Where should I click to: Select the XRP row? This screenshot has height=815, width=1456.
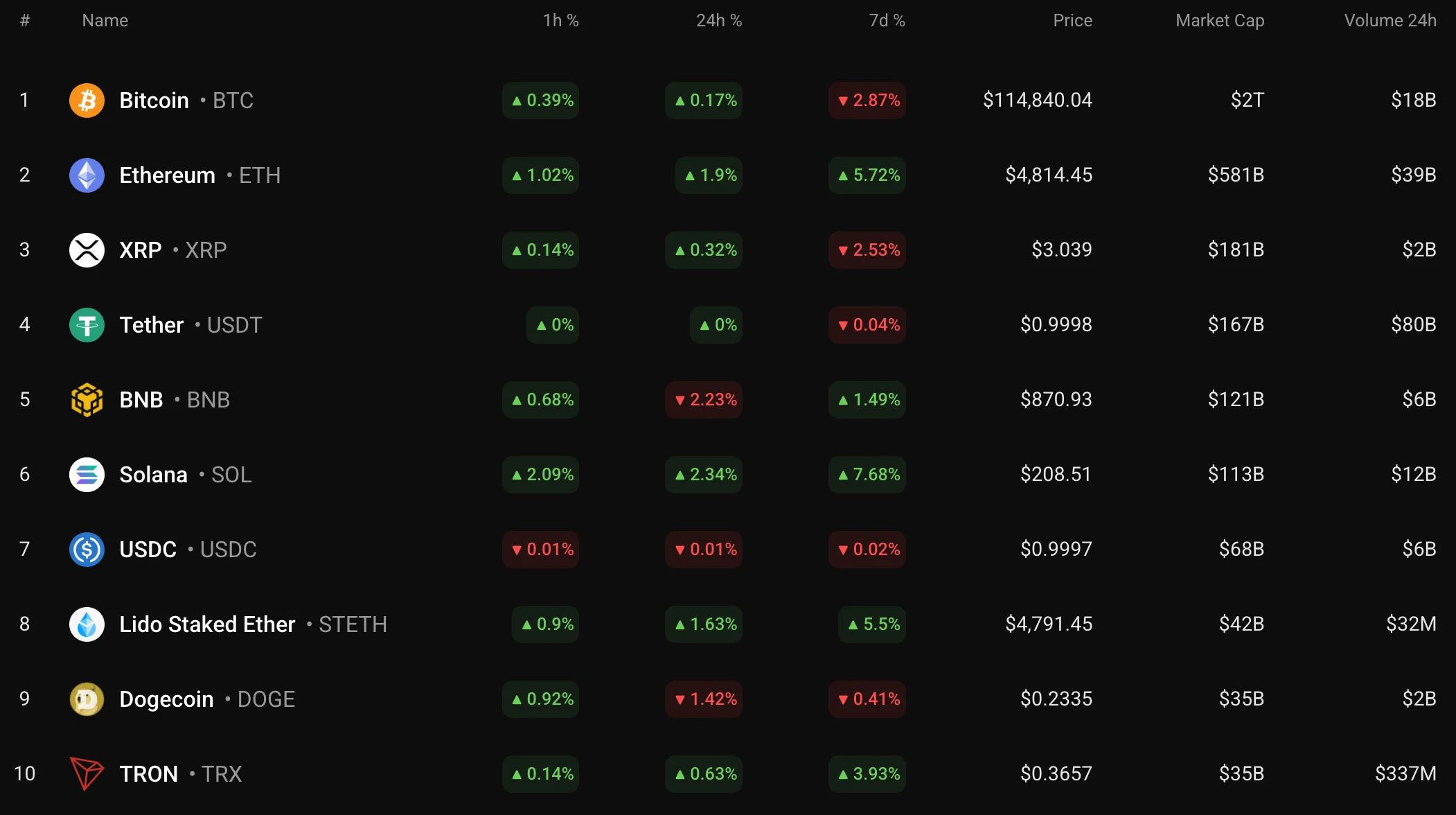(141, 250)
